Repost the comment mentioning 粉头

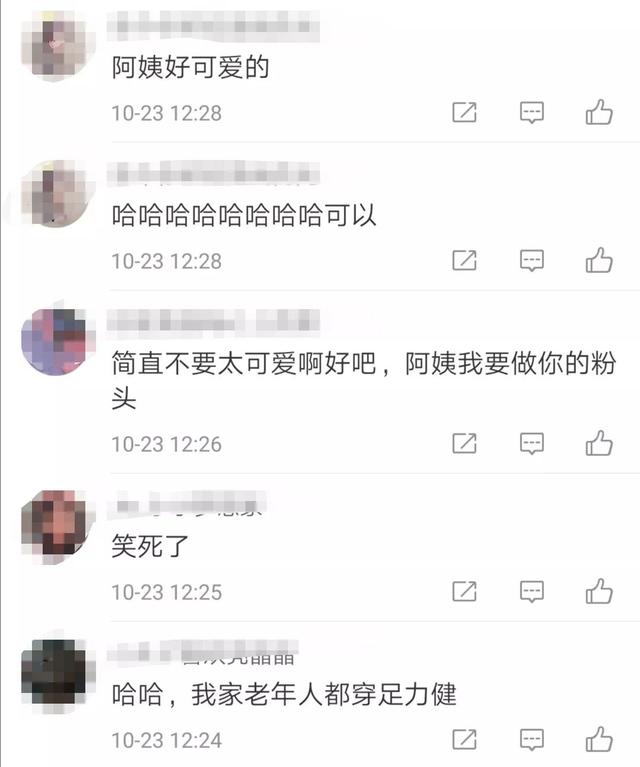pyautogui.click(x=464, y=443)
